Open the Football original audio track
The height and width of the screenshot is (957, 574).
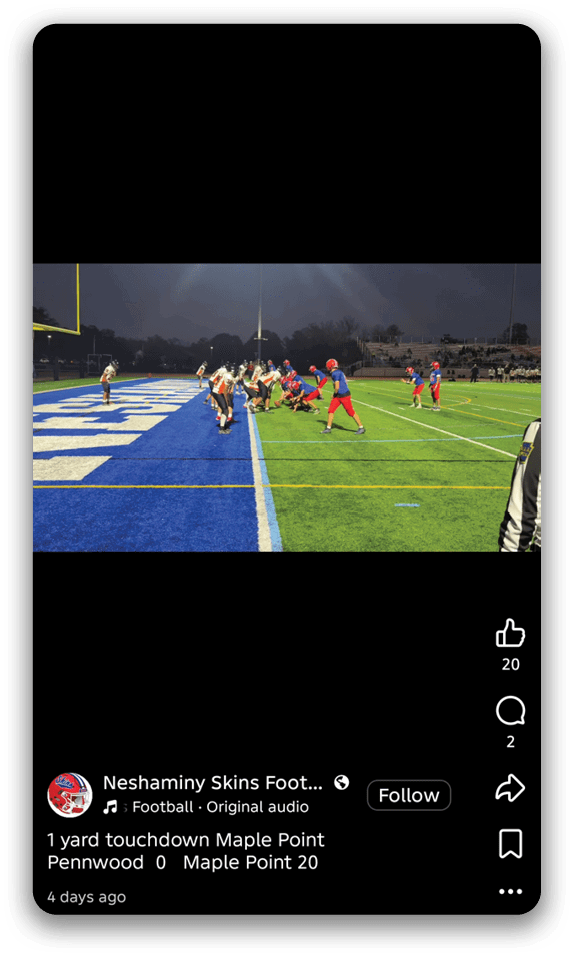coord(206,807)
